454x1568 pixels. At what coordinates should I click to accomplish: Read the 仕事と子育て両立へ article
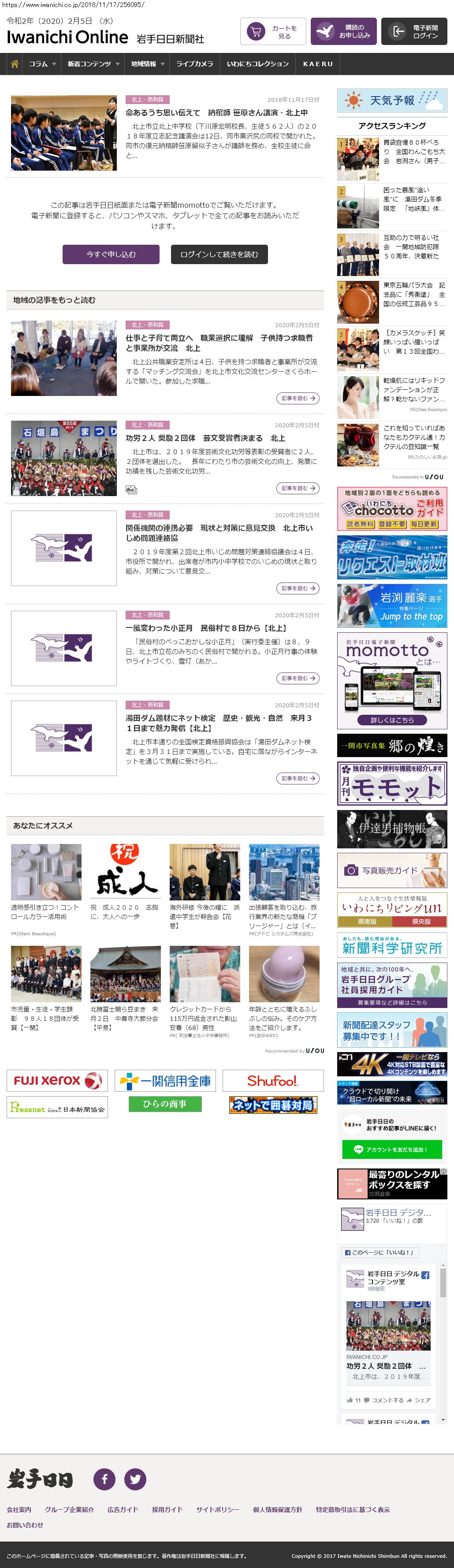pyautogui.click(x=219, y=343)
